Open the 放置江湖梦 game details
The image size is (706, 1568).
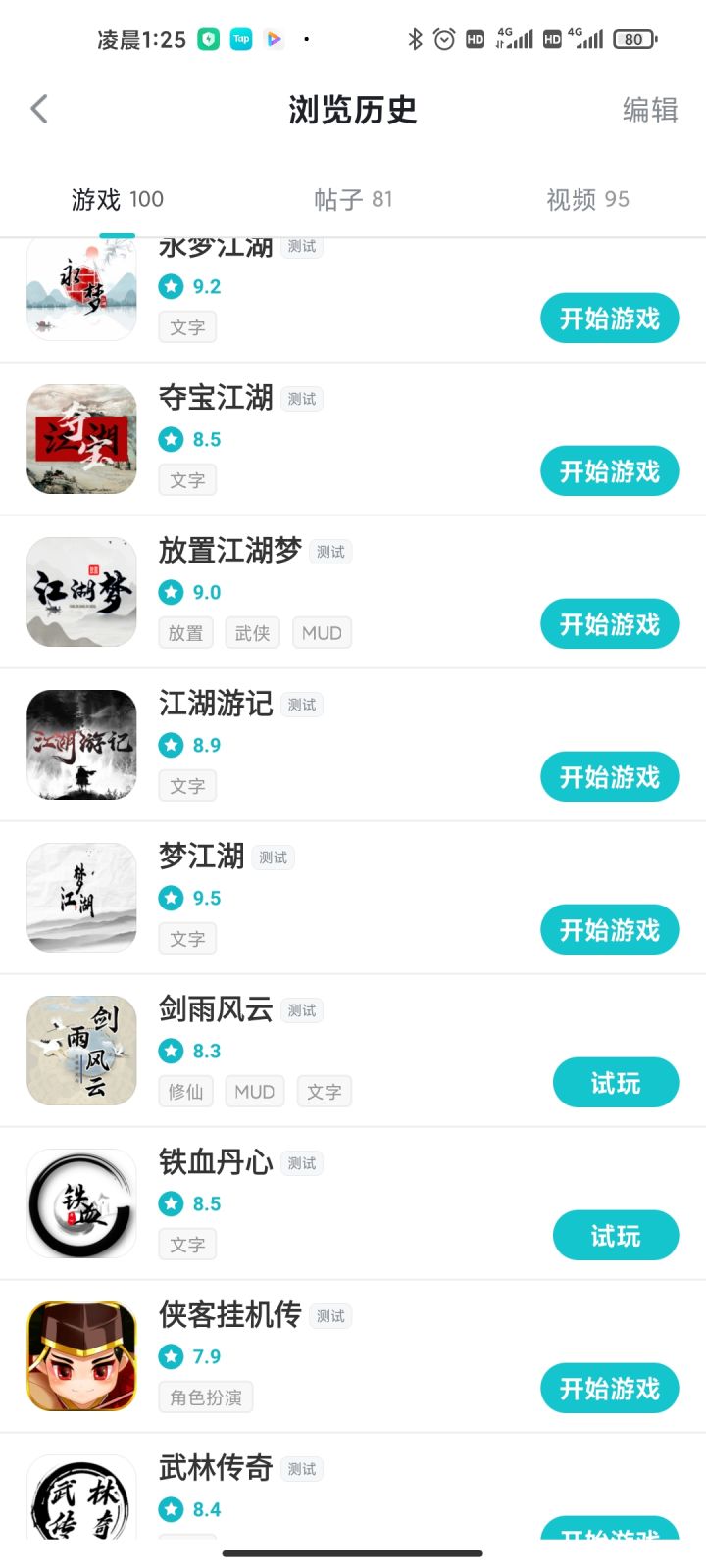[x=229, y=551]
